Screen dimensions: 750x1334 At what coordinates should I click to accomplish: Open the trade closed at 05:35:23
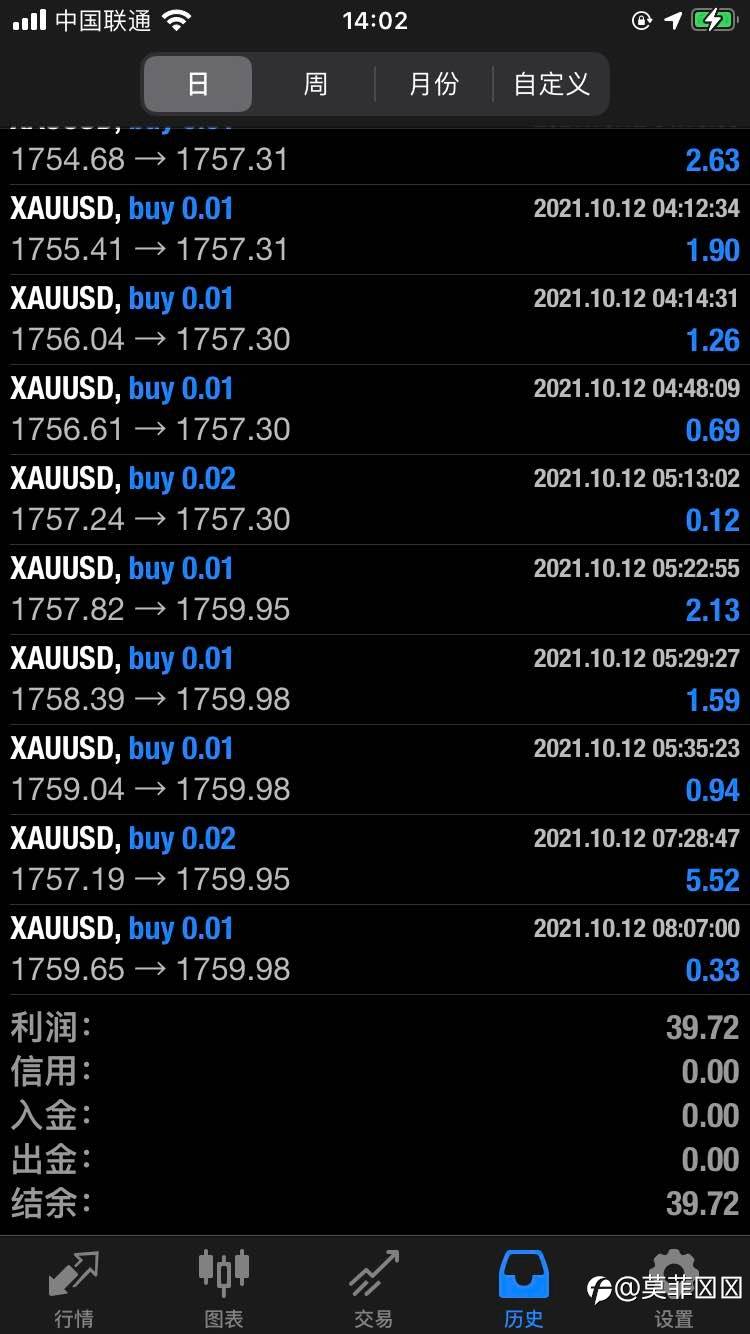point(375,770)
